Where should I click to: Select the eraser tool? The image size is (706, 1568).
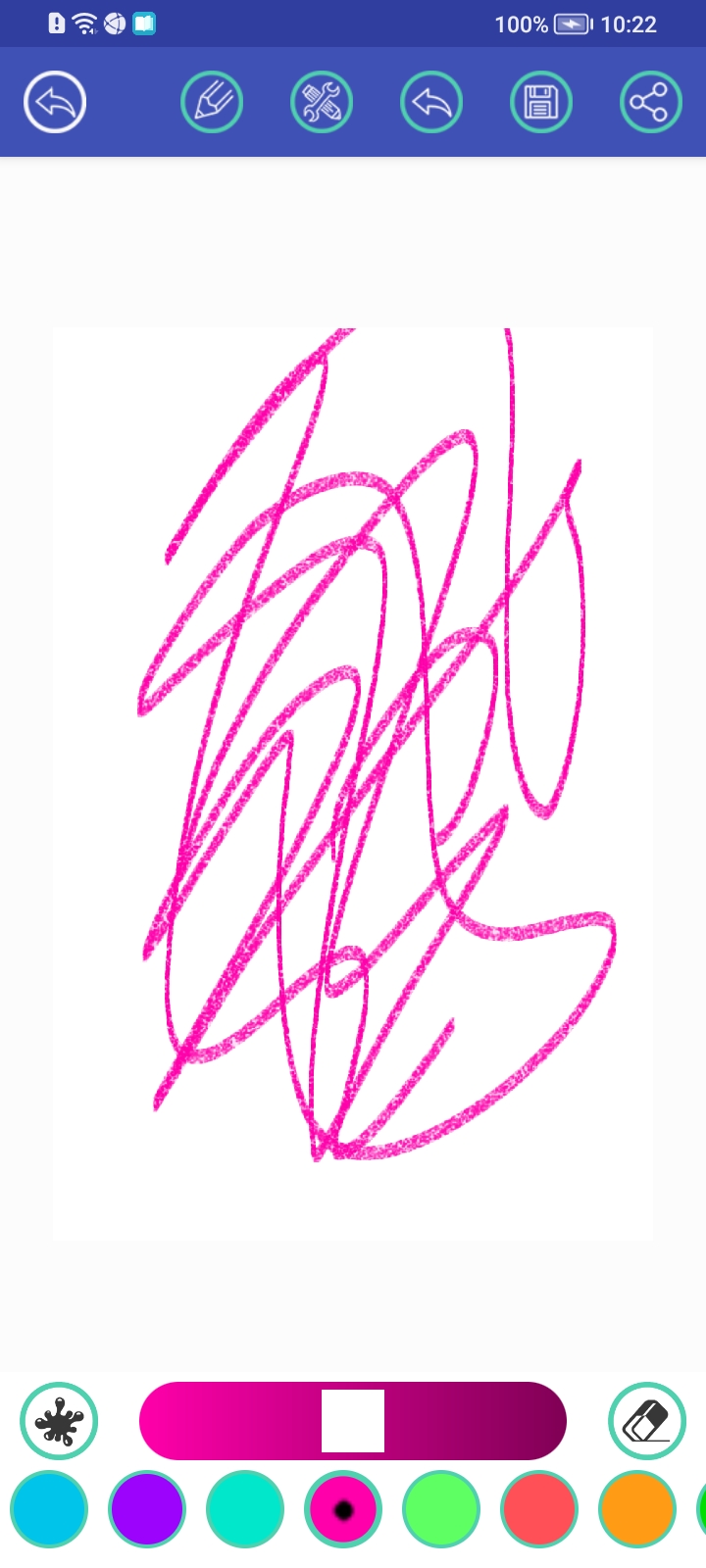pos(647,1421)
